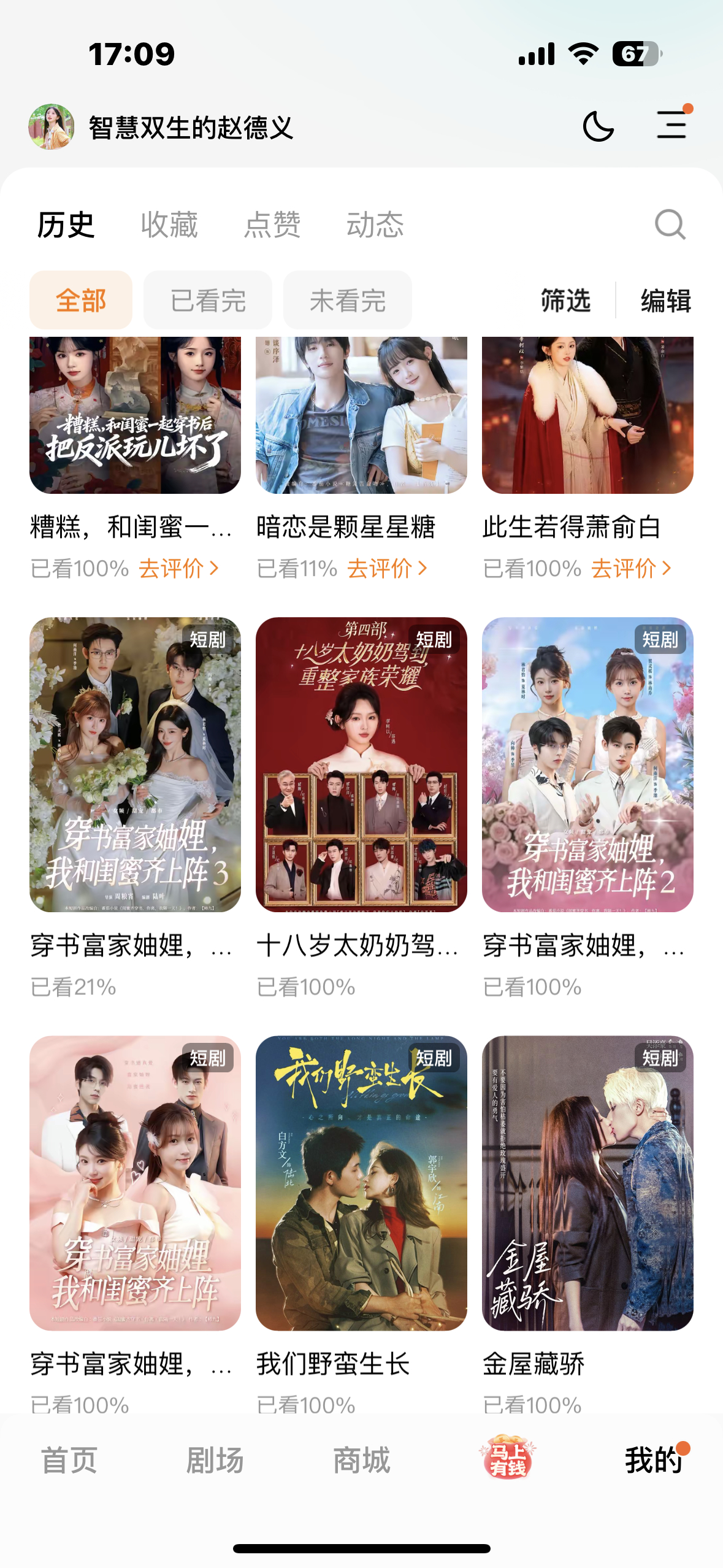Switch to the 收藏 tab

[169, 225]
